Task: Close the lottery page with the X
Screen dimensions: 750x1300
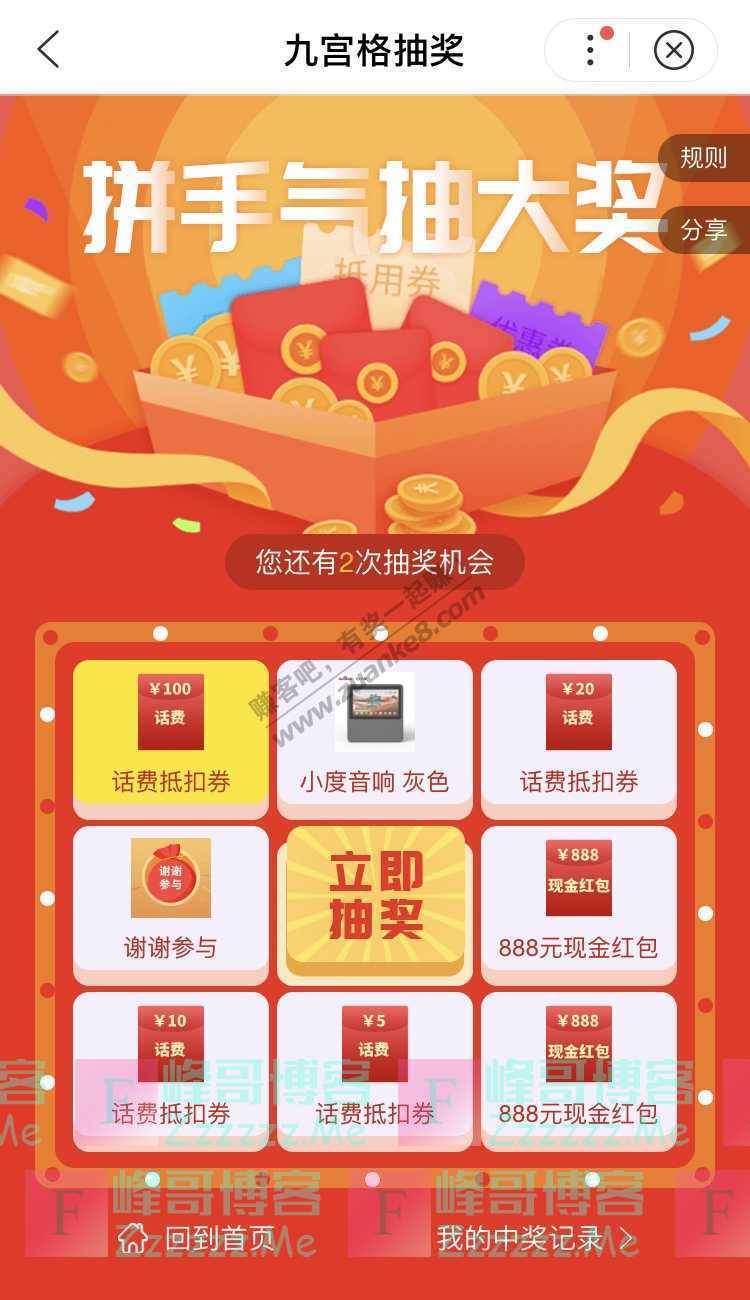Action: (x=674, y=50)
